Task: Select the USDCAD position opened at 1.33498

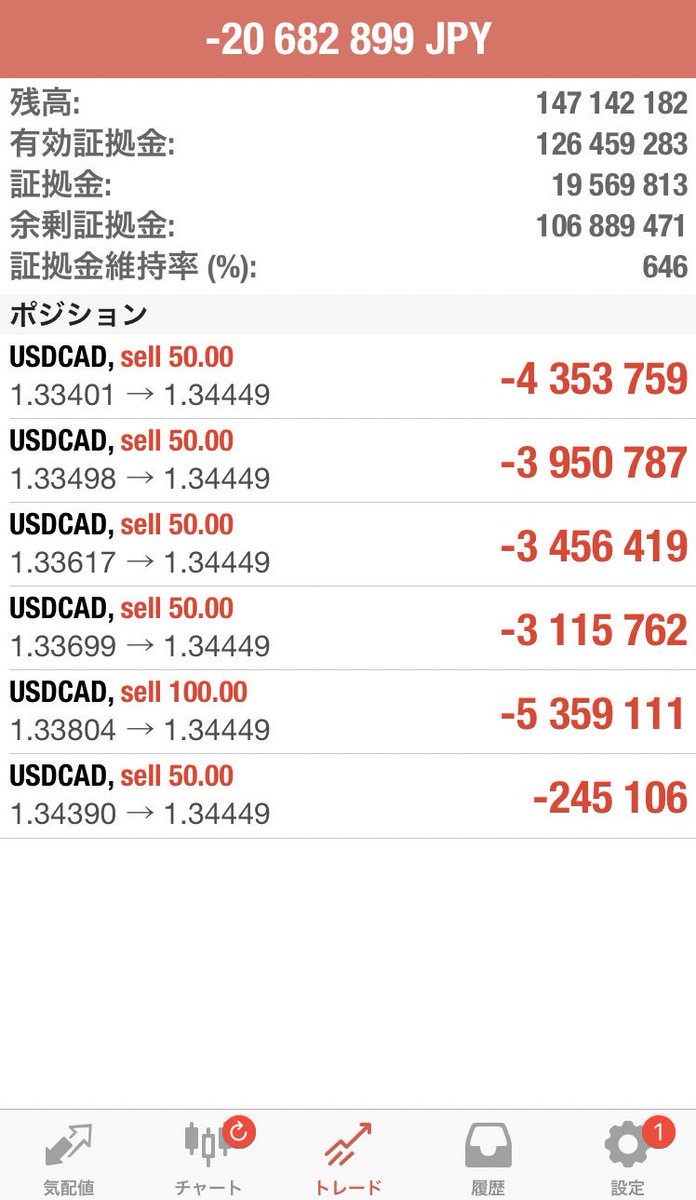Action: [348, 461]
